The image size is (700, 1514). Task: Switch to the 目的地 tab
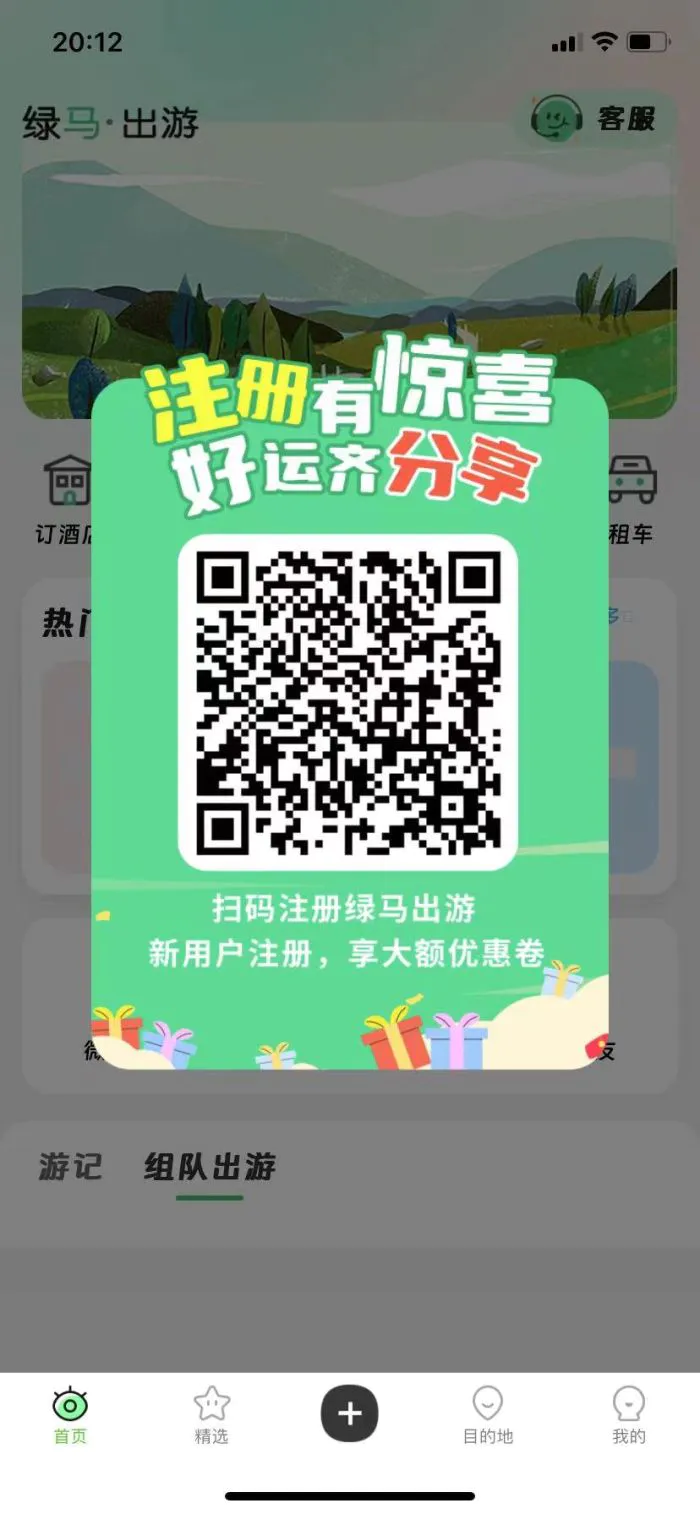point(487,1415)
